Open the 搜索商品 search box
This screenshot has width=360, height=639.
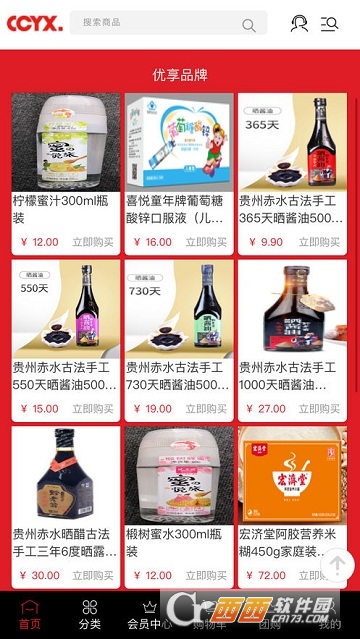click(168, 23)
